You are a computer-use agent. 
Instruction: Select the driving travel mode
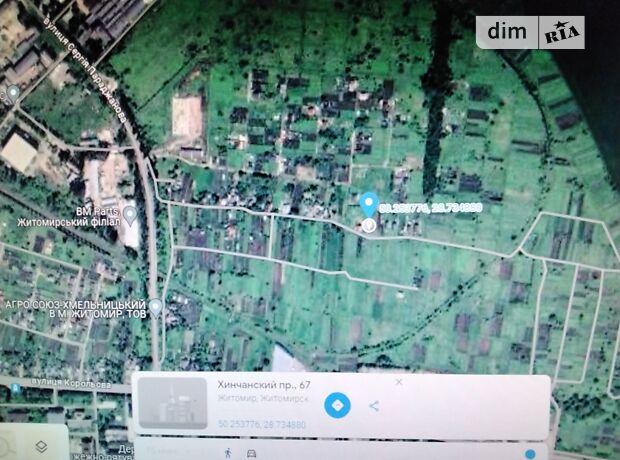point(252,452)
